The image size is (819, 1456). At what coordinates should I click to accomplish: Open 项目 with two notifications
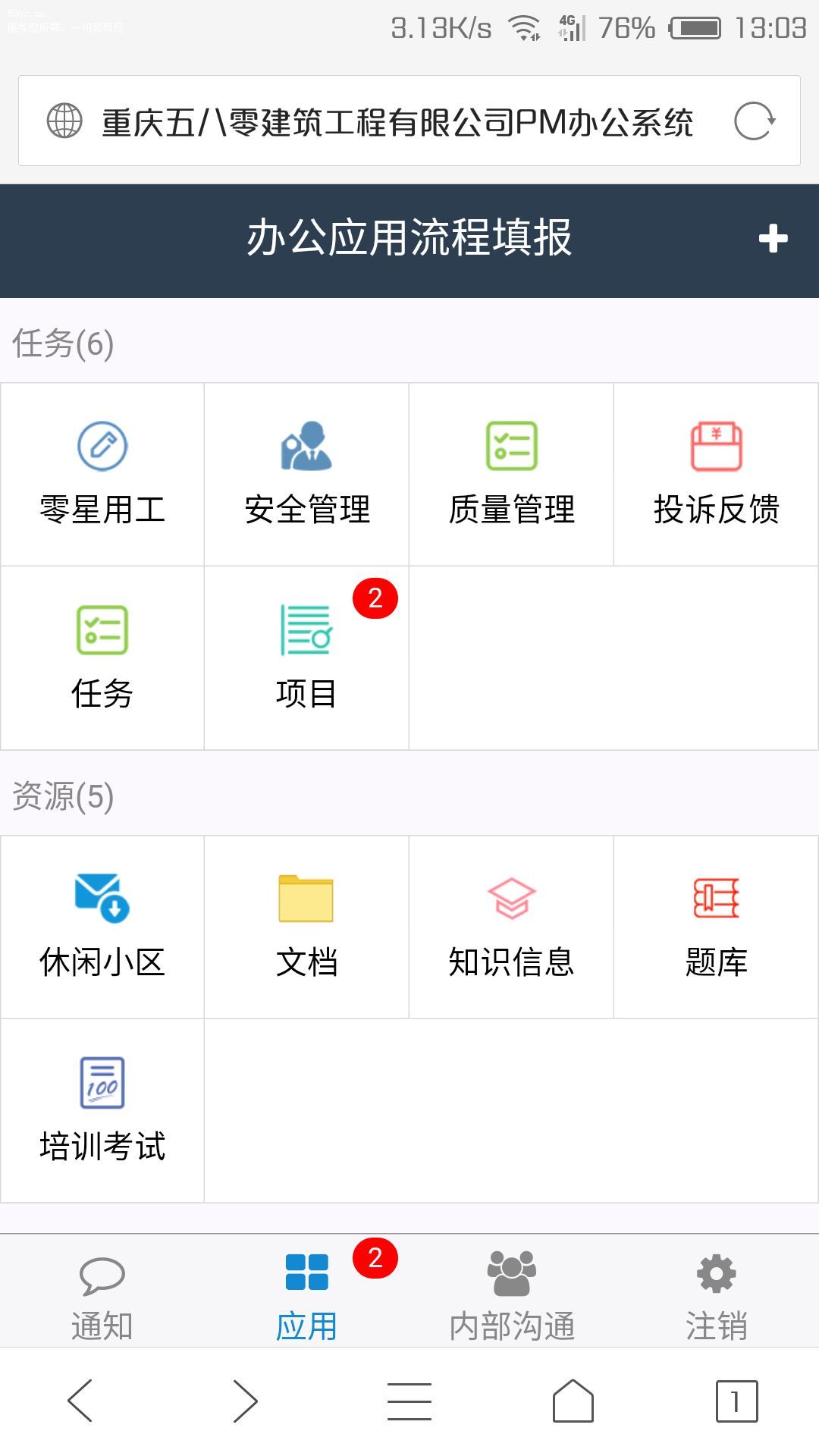pyautogui.click(x=306, y=657)
